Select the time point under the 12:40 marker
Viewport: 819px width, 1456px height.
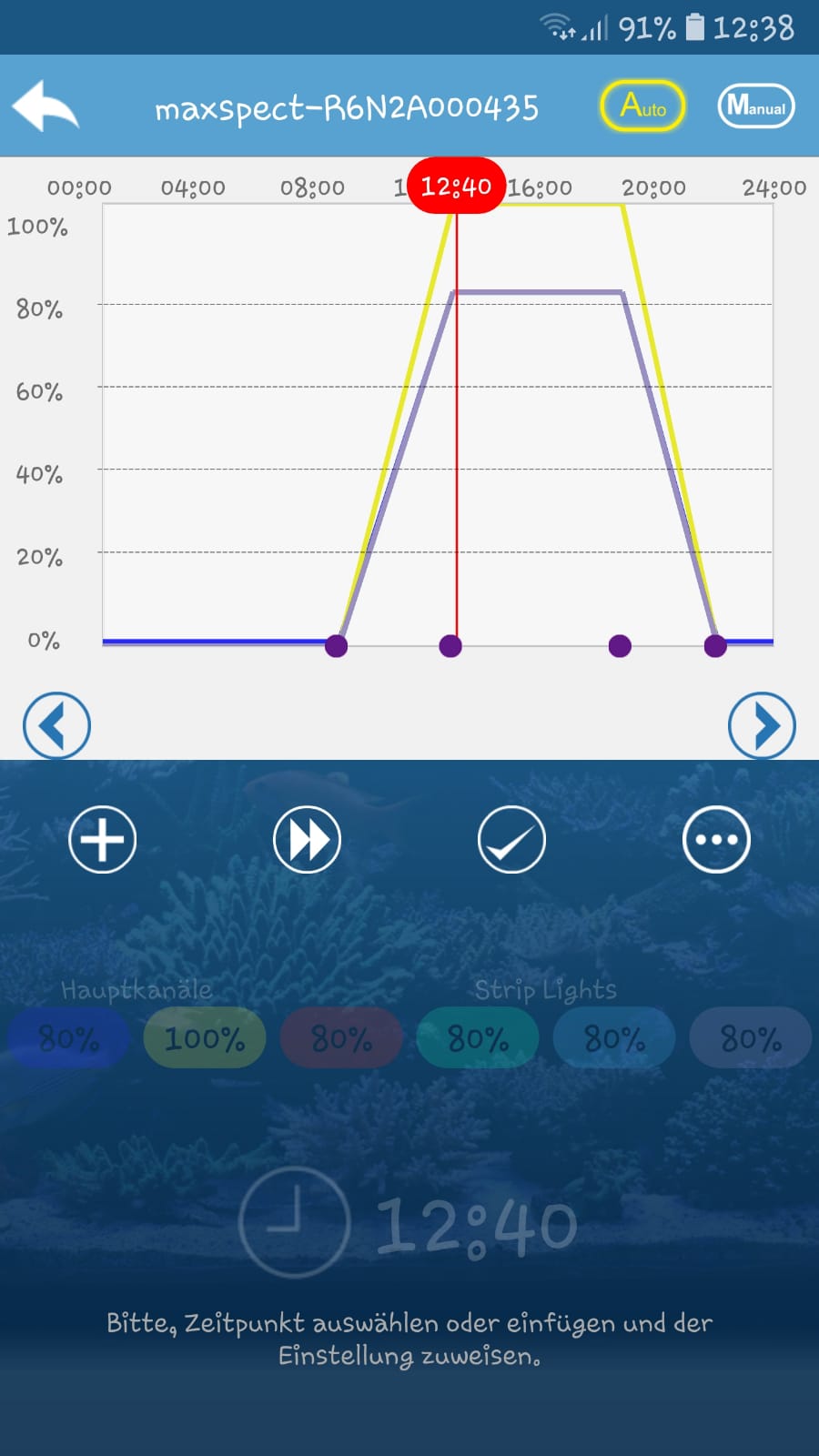click(450, 646)
